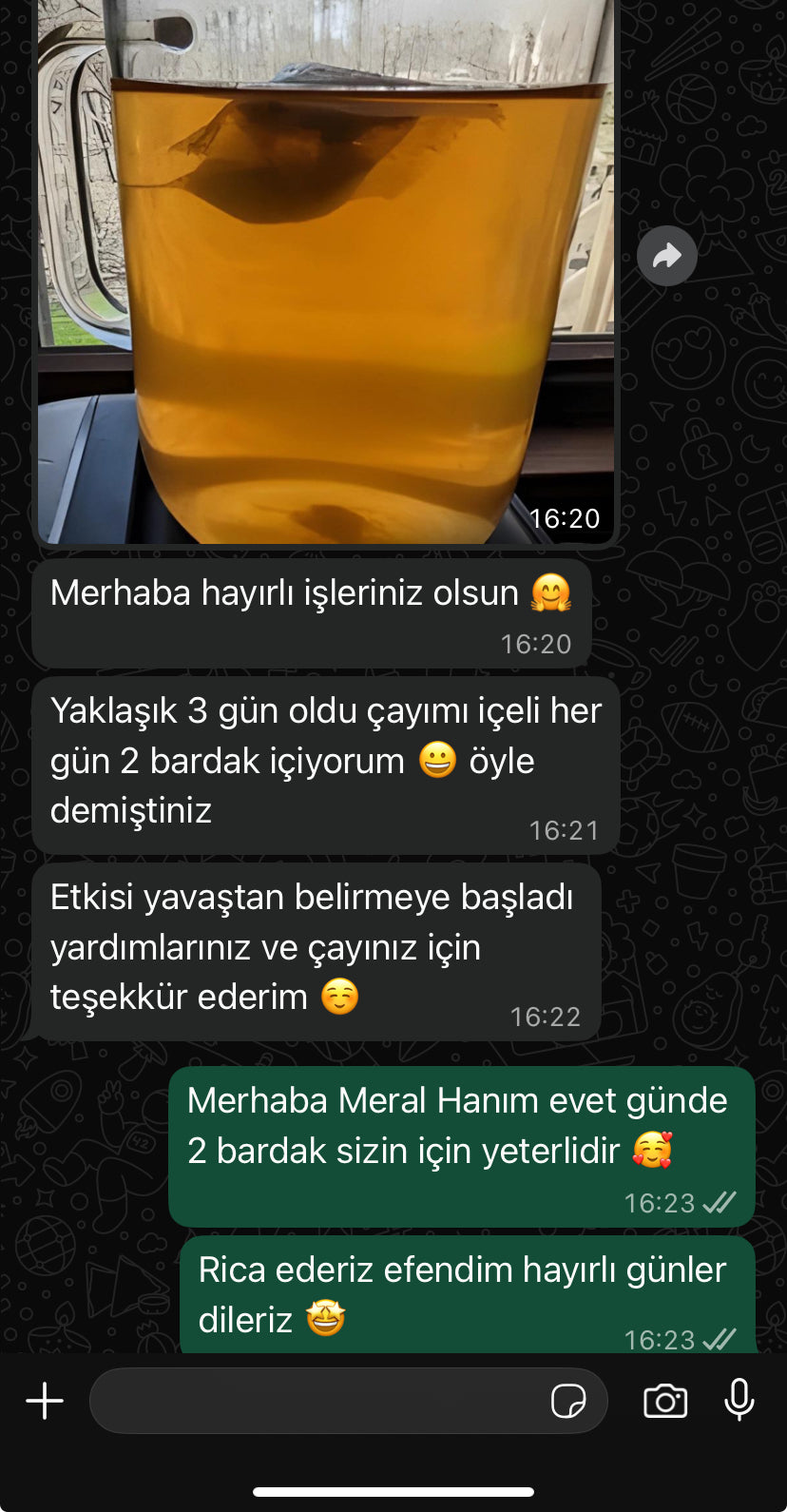Focus the message text field
This screenshot has width=787, height=1512.
pos(314,1401)
